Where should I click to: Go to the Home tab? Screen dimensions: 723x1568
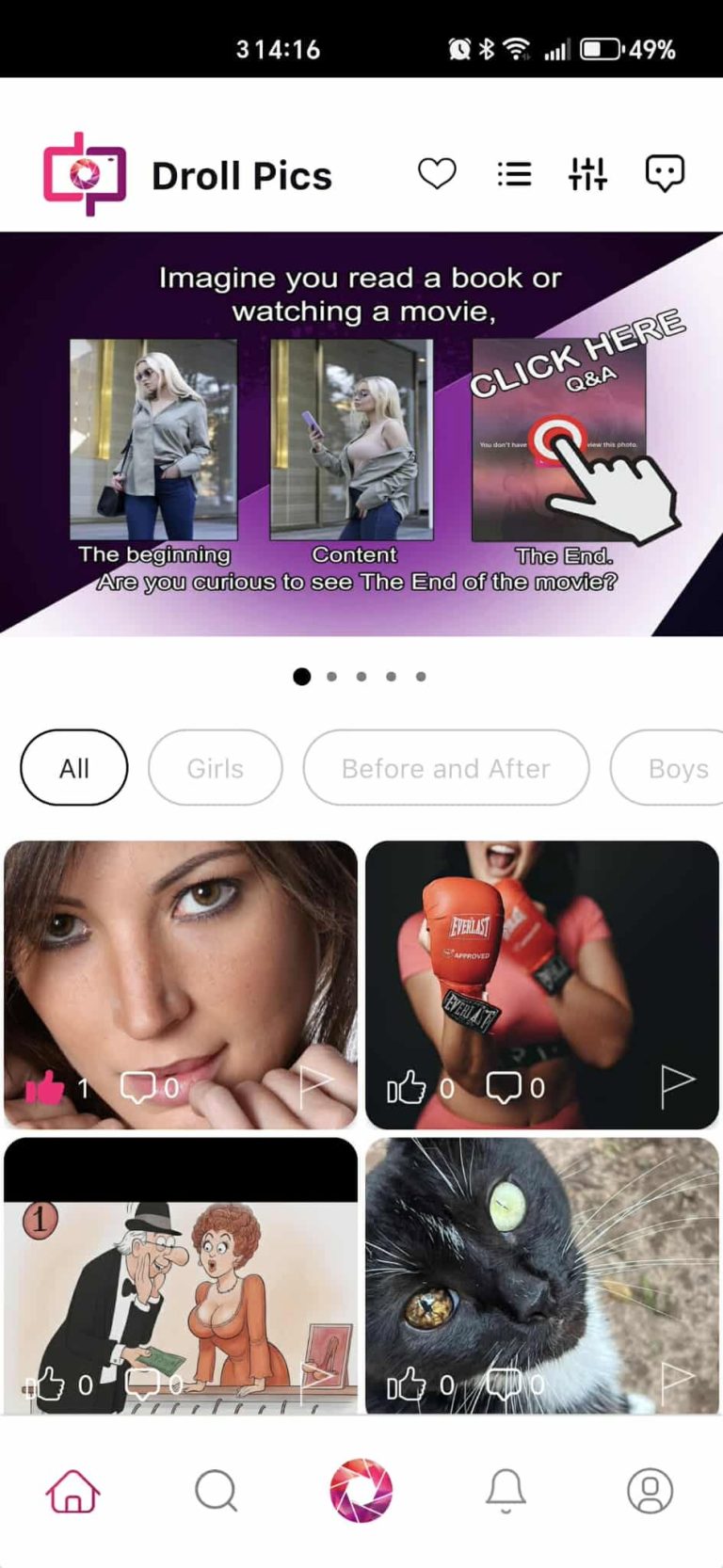(x=72, y=1491)
